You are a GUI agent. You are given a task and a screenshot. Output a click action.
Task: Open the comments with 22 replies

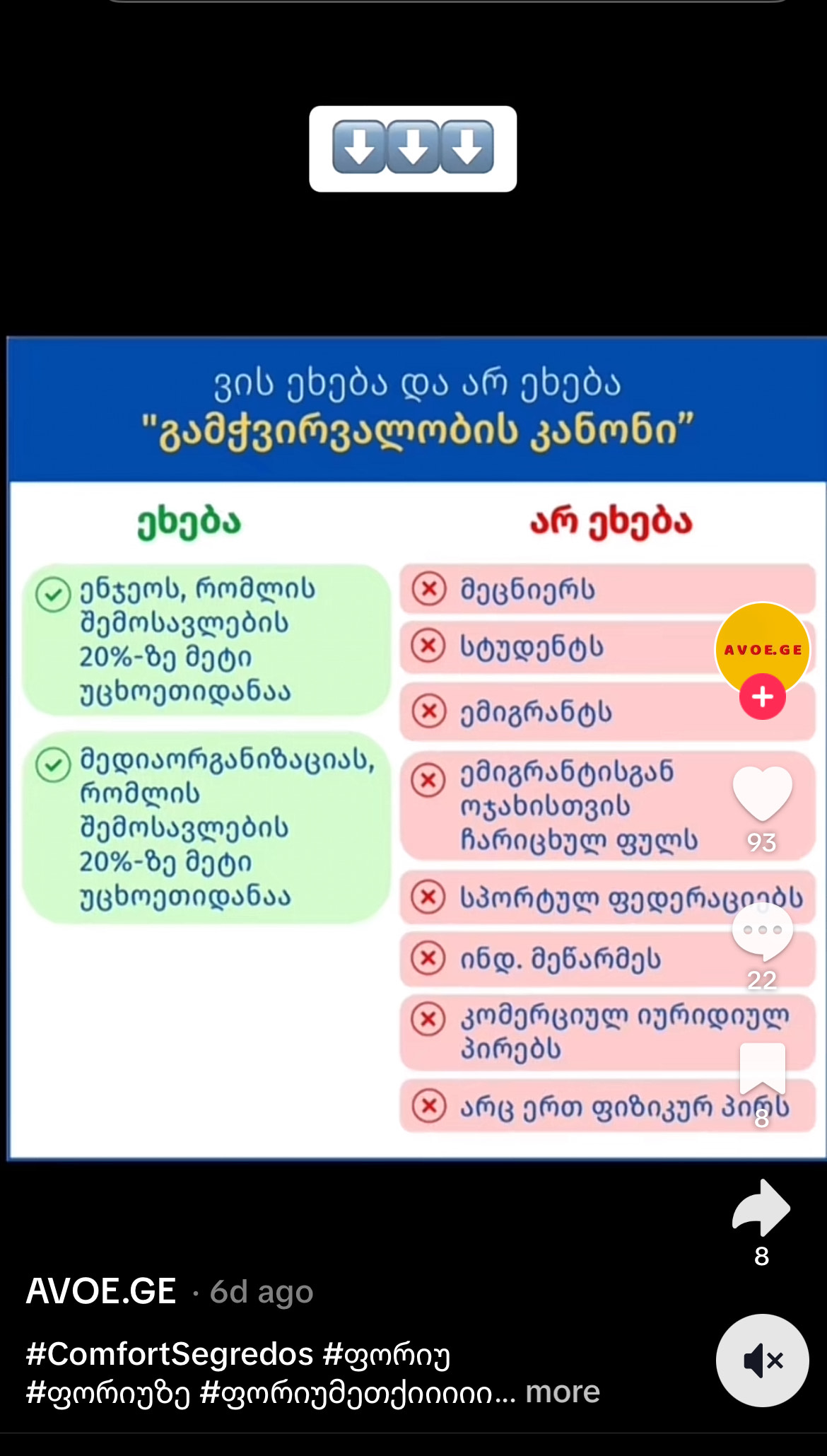point(762,930)
